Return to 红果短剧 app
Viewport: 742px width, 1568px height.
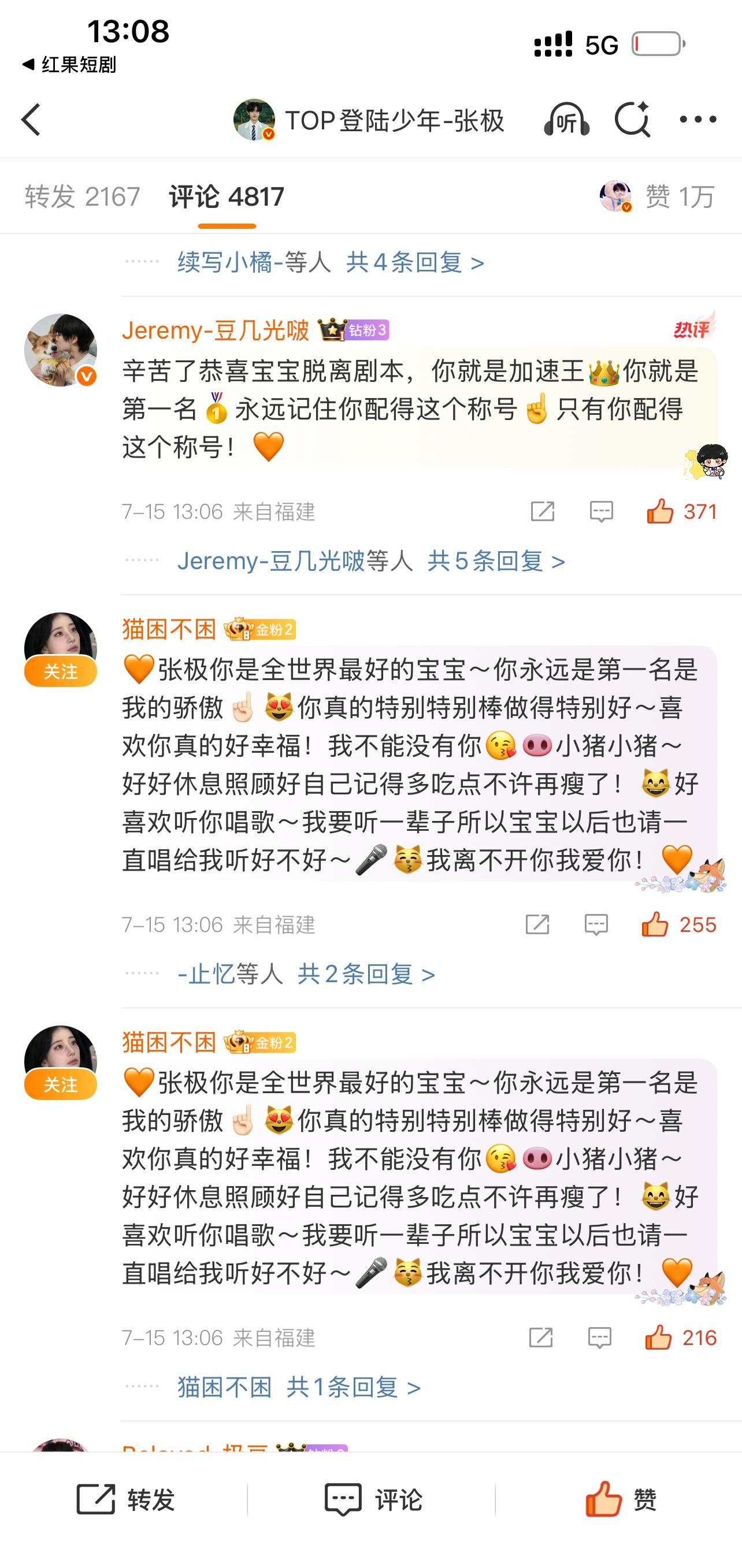tap(69, 65)
